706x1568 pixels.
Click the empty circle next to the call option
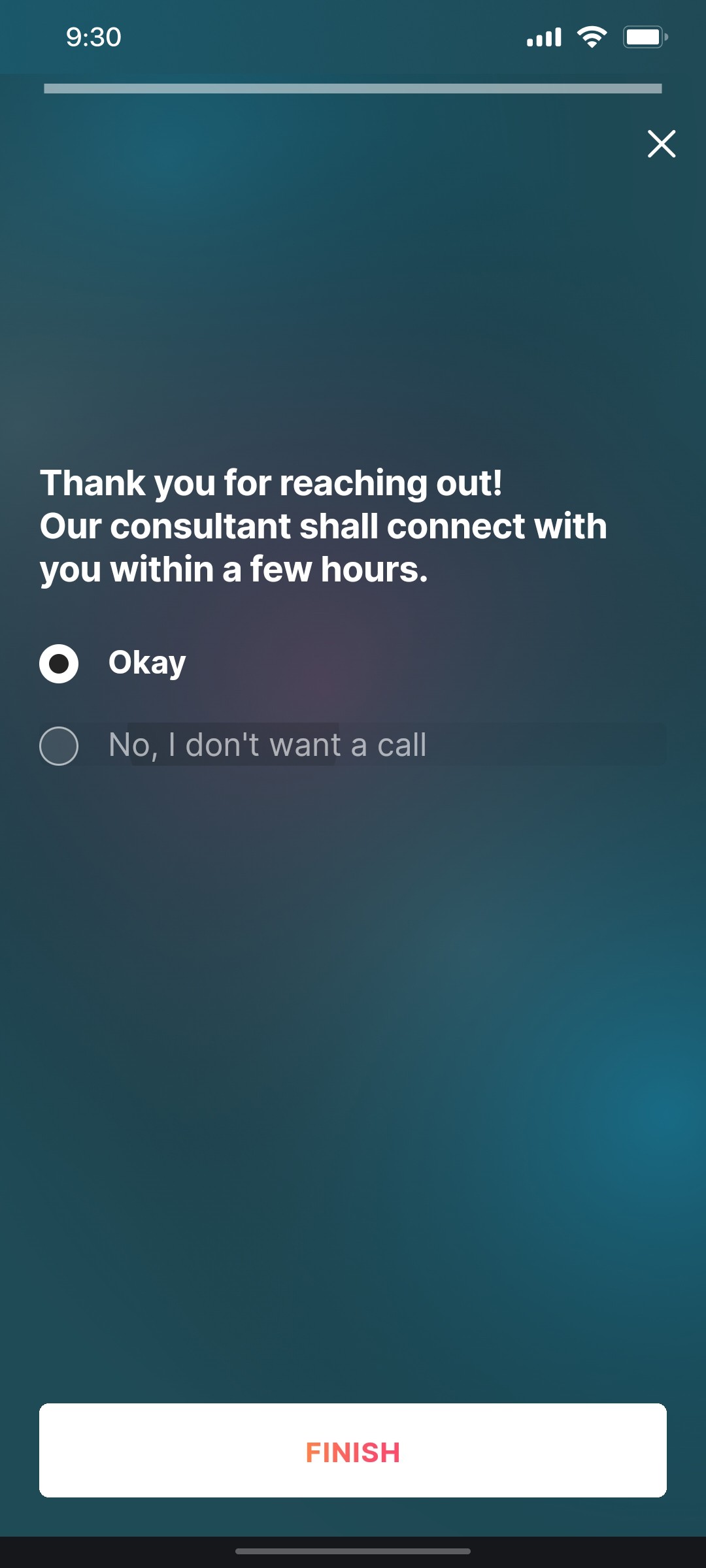pos(59,745)
